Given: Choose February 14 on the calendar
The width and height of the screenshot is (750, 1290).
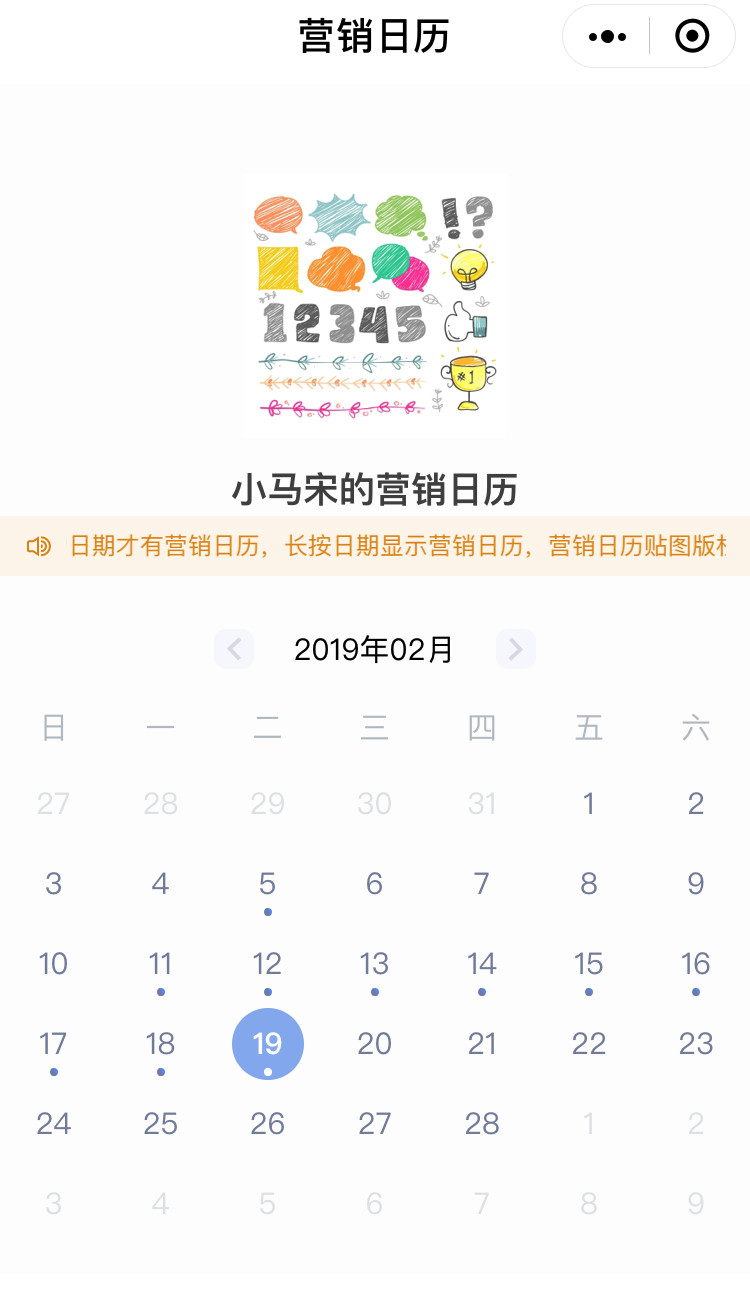Looking at the screenshot, I should coord(481,964).
